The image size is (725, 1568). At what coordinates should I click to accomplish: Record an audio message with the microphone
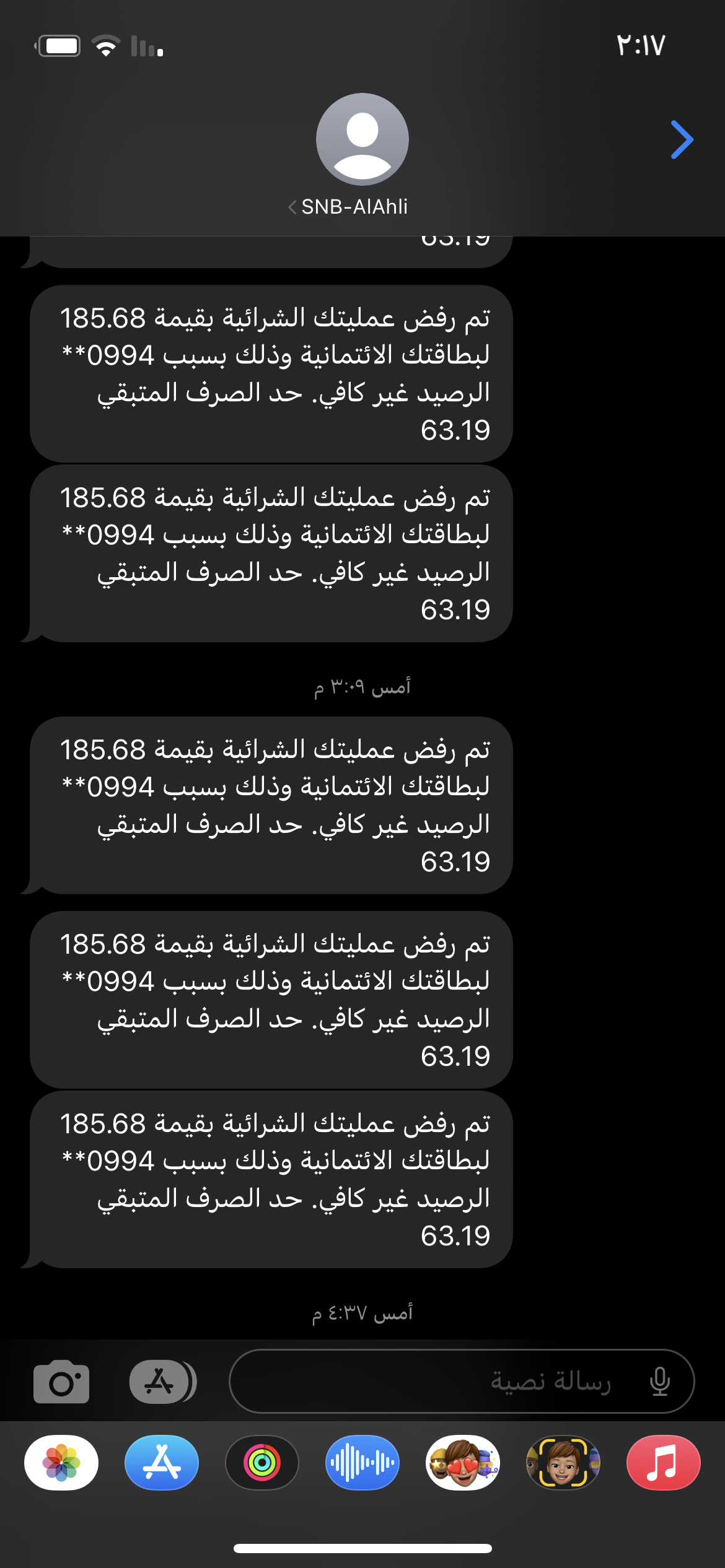[659, 1382]
